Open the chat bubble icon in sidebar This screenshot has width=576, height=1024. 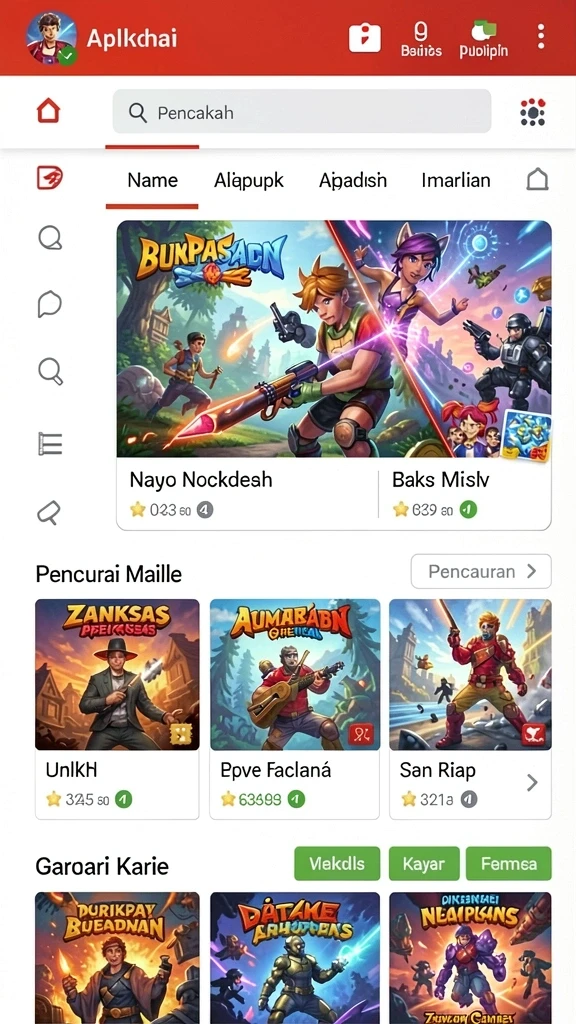point(50,304)
